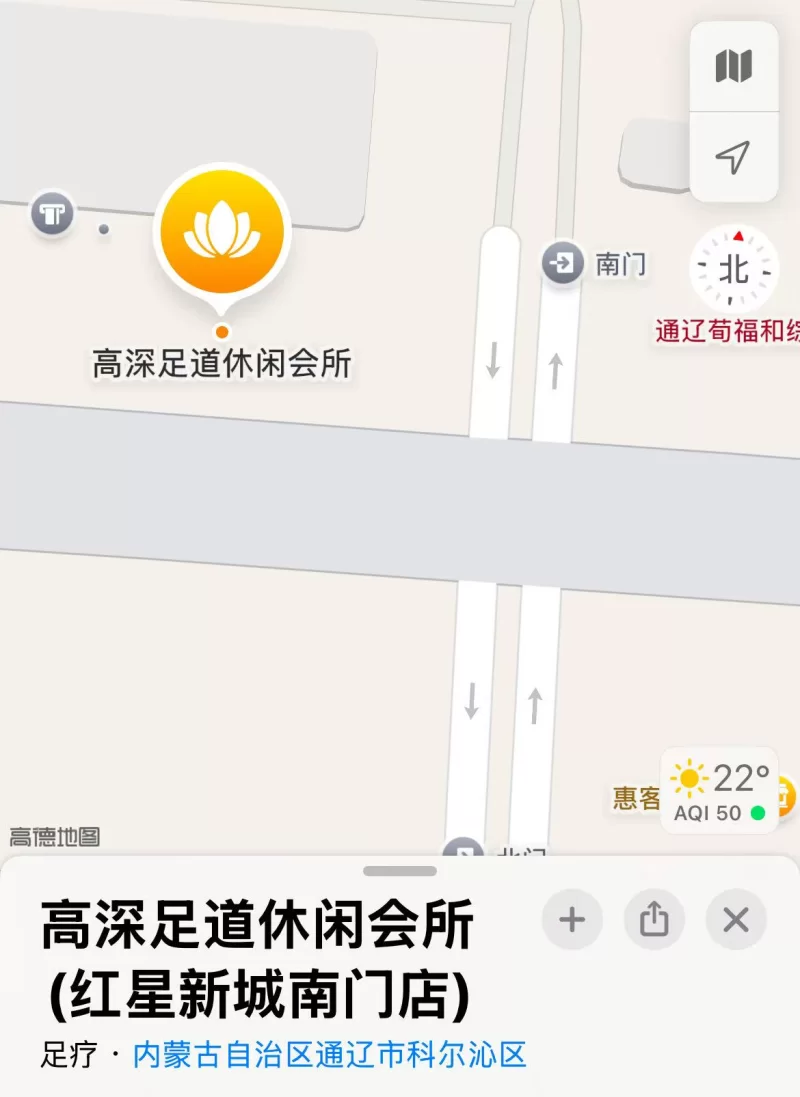Tap the 南门 entrance marker
Screen dimensions: 800x1097
pyautogui.click(x=563, y=264)
